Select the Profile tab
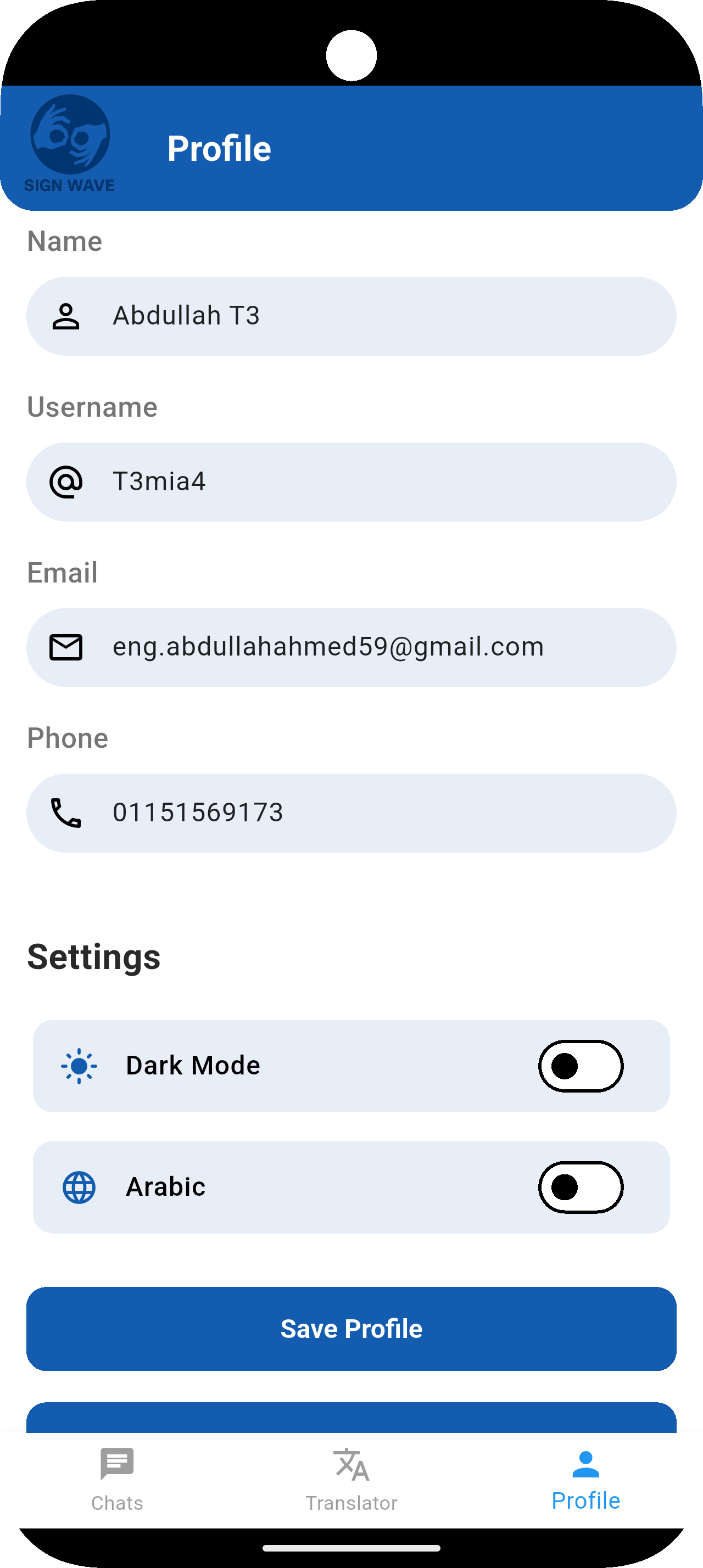The height and width of the screenshot is (1568, 703). pyautogui.click(x=585, y=1485)
